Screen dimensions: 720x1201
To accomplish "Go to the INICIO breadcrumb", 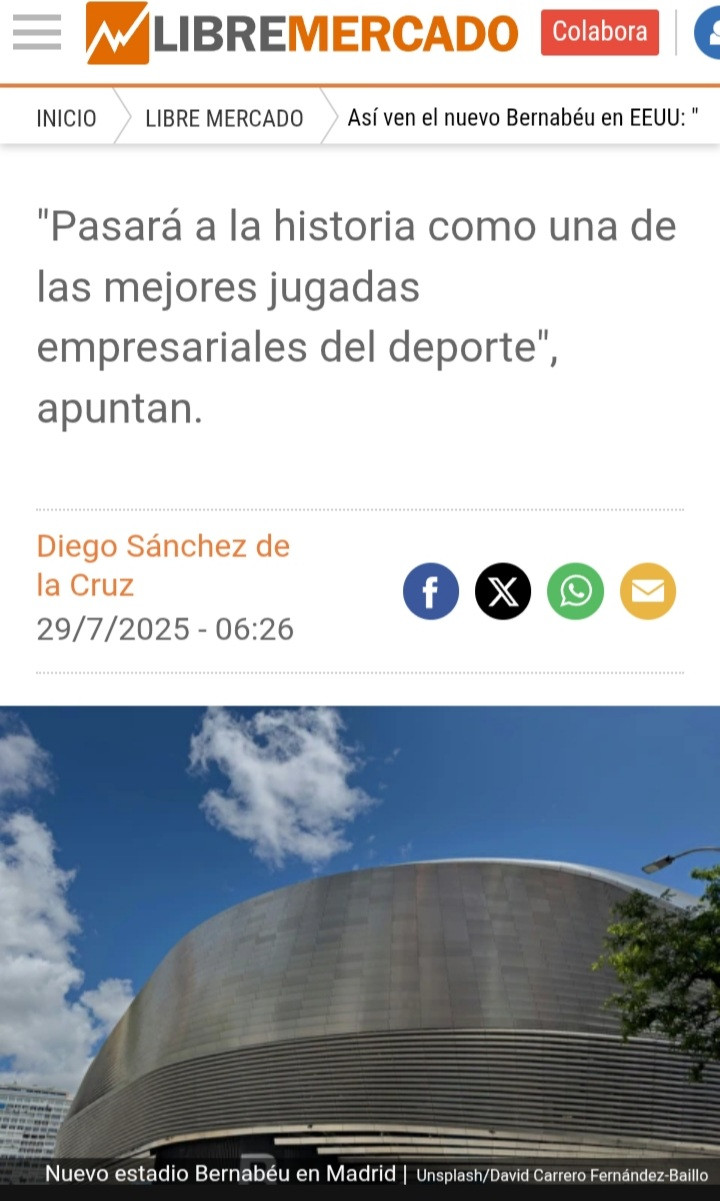I will point(66,118).
